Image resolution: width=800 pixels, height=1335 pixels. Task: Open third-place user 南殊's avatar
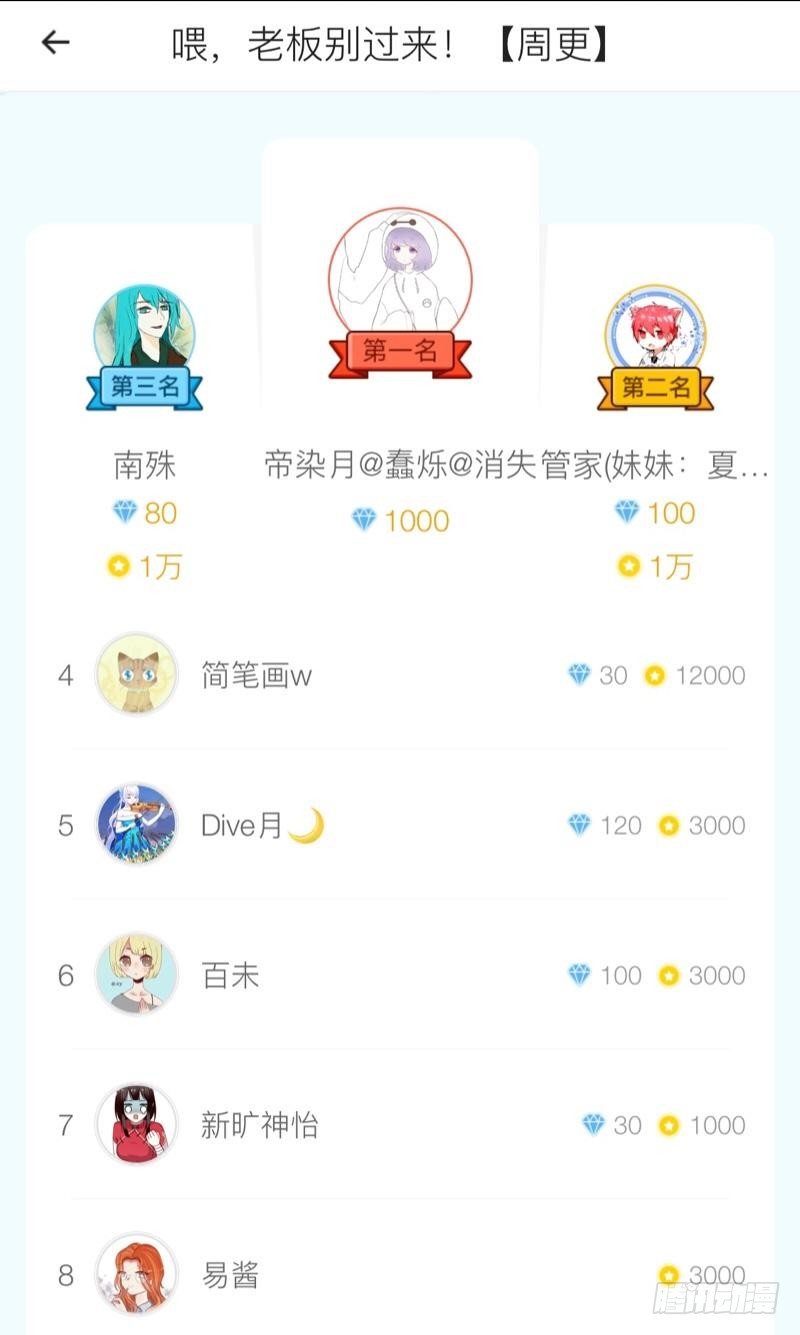coord(144,330)
